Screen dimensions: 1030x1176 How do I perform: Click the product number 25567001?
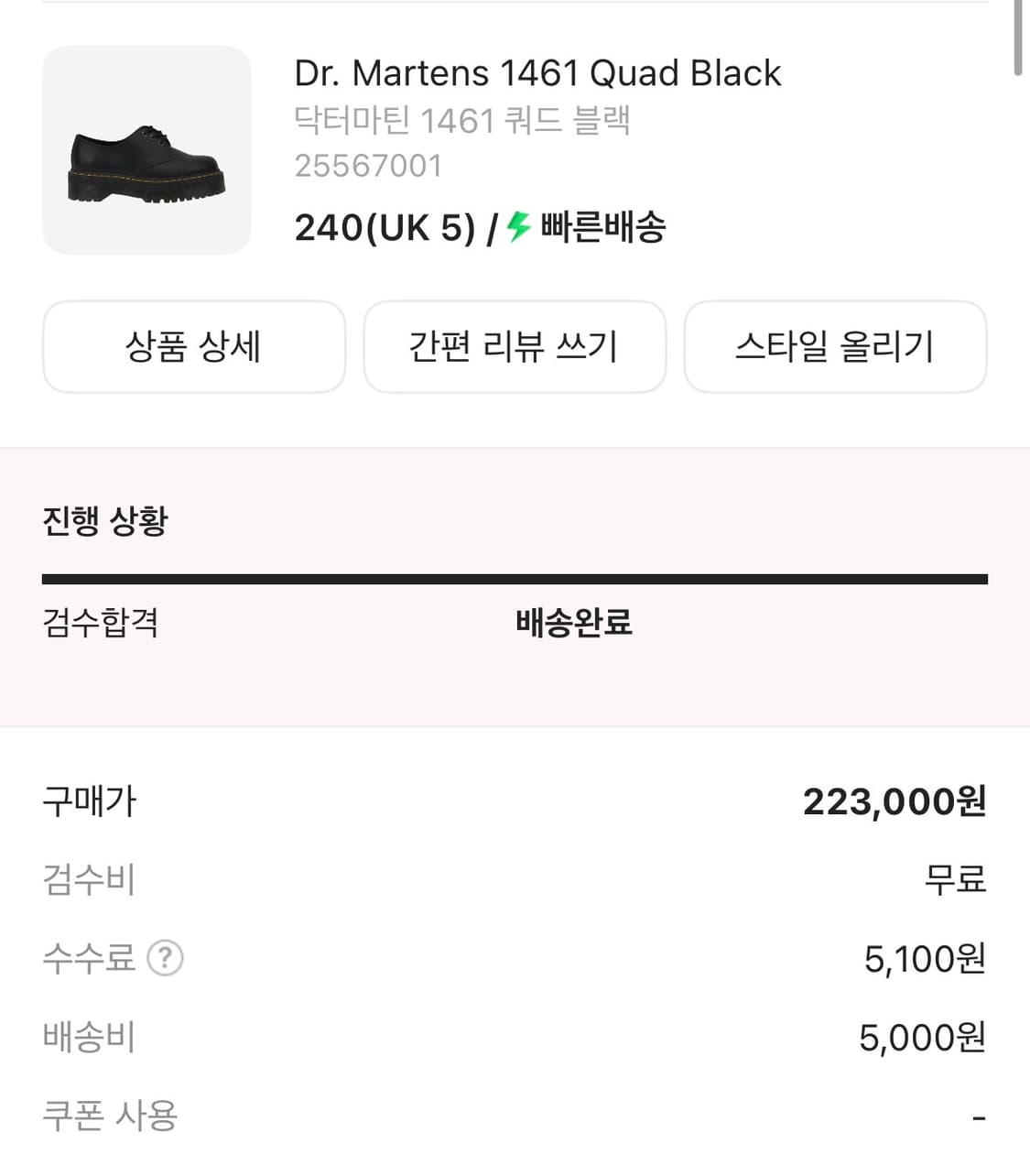[x=368, y=165]
